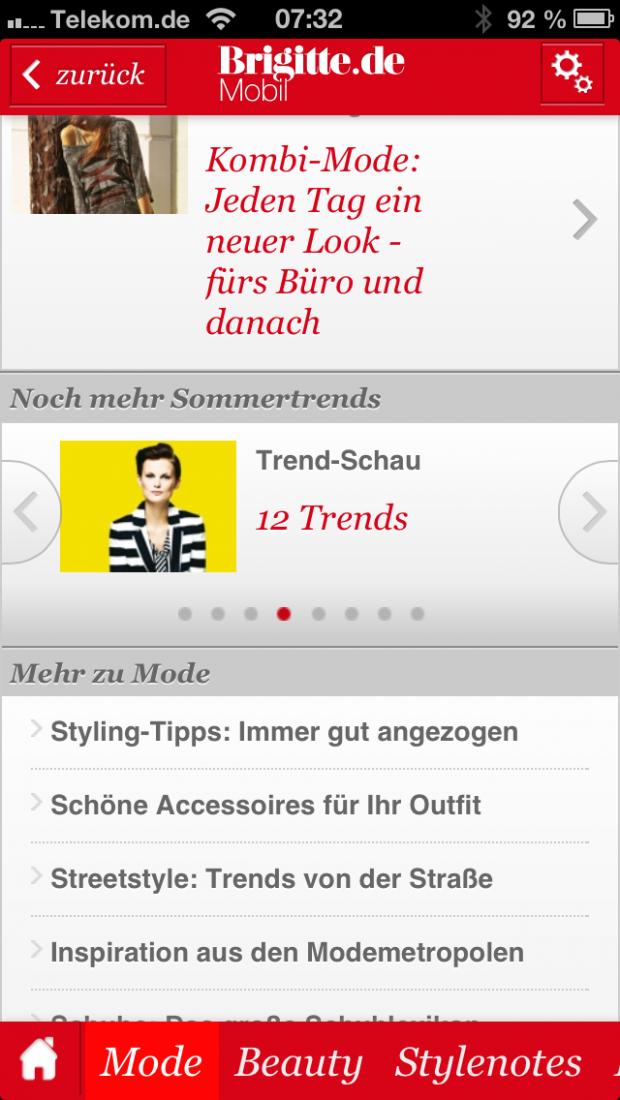The height and width of the screenshot is (1100, 620).
Task: Open the Kombi-Mode article
Action: coord(310,242)
